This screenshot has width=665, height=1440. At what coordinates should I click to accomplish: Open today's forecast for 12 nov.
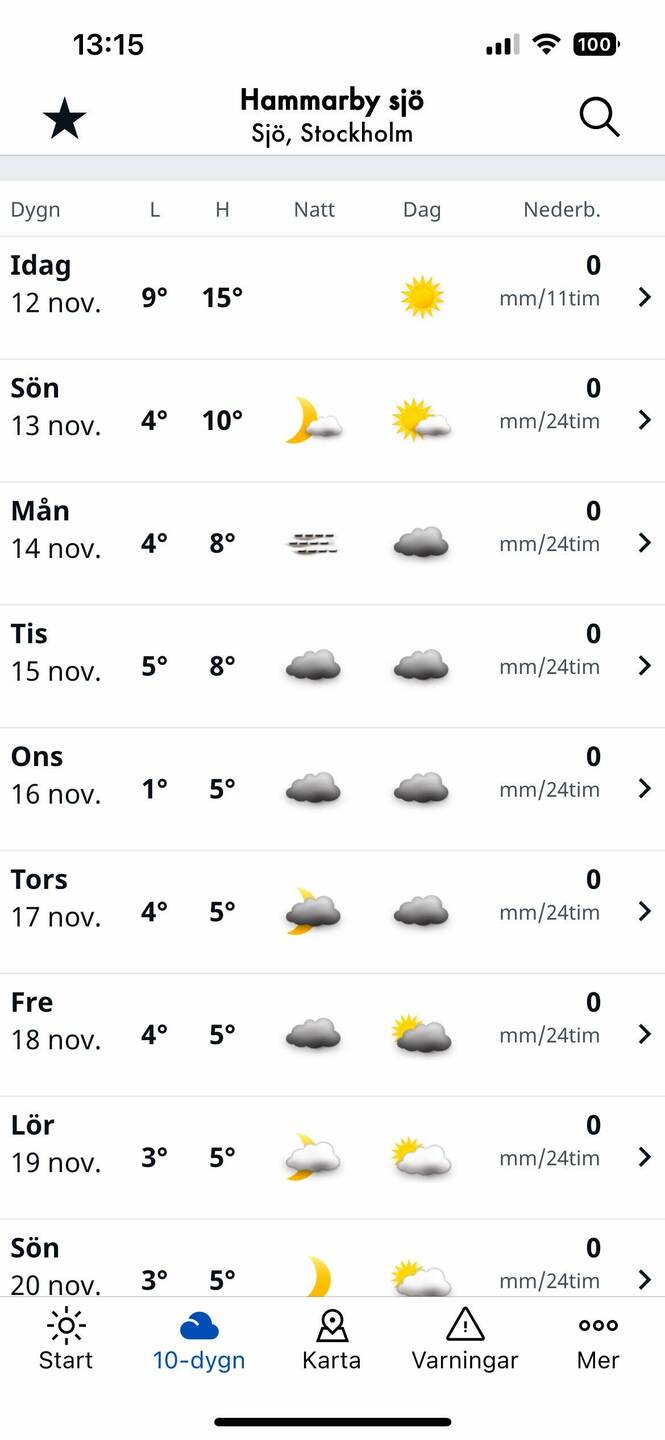coord(332,297)
